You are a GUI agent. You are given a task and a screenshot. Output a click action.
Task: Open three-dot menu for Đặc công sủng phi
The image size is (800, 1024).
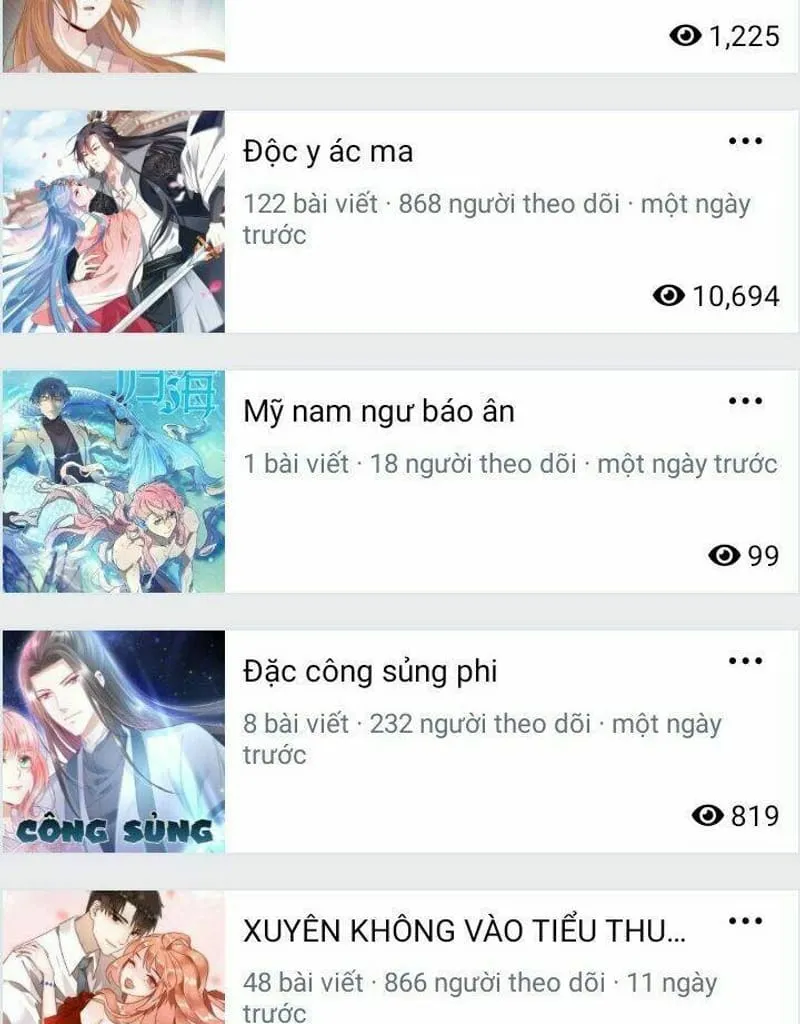coord(745,661)
